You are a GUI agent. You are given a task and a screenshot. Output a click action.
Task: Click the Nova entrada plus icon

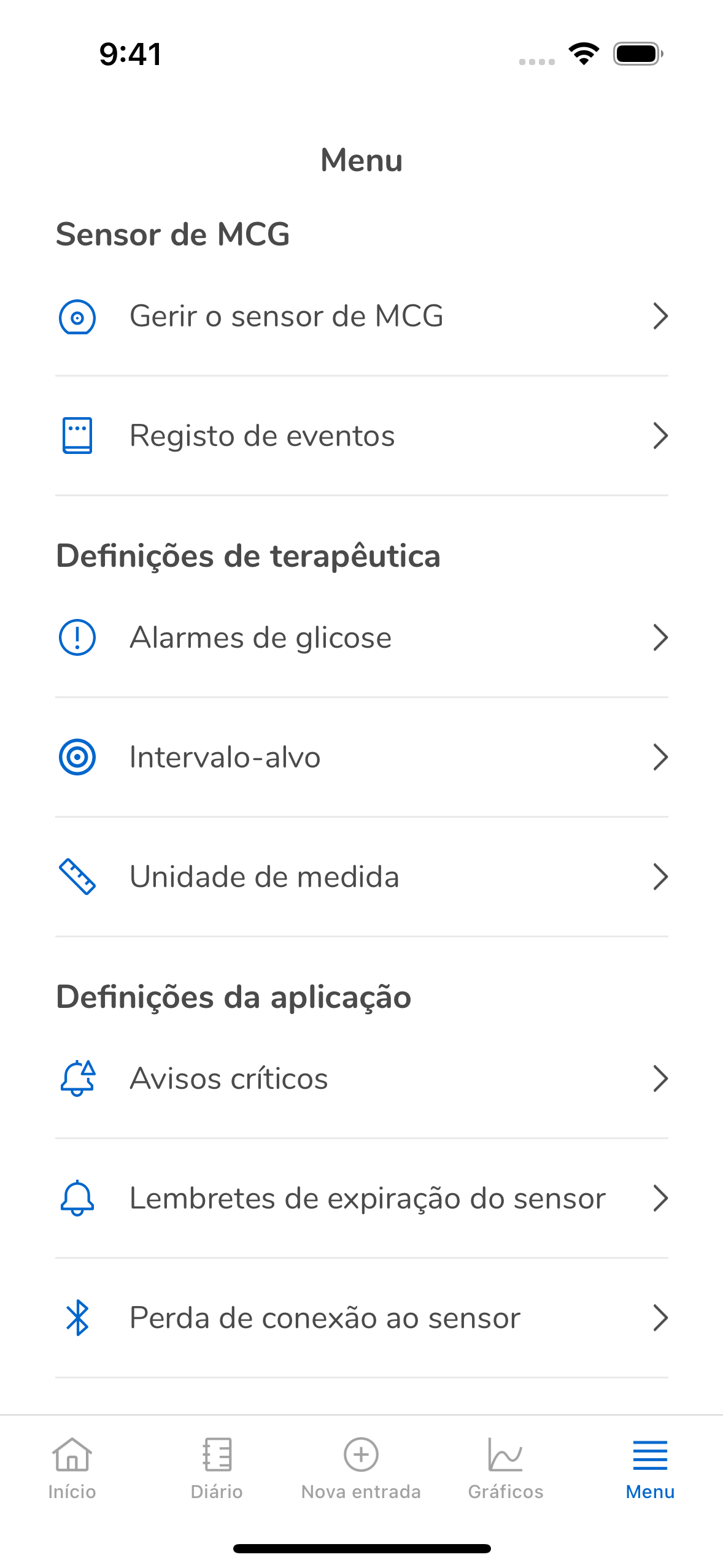[x=361, y=1454]
